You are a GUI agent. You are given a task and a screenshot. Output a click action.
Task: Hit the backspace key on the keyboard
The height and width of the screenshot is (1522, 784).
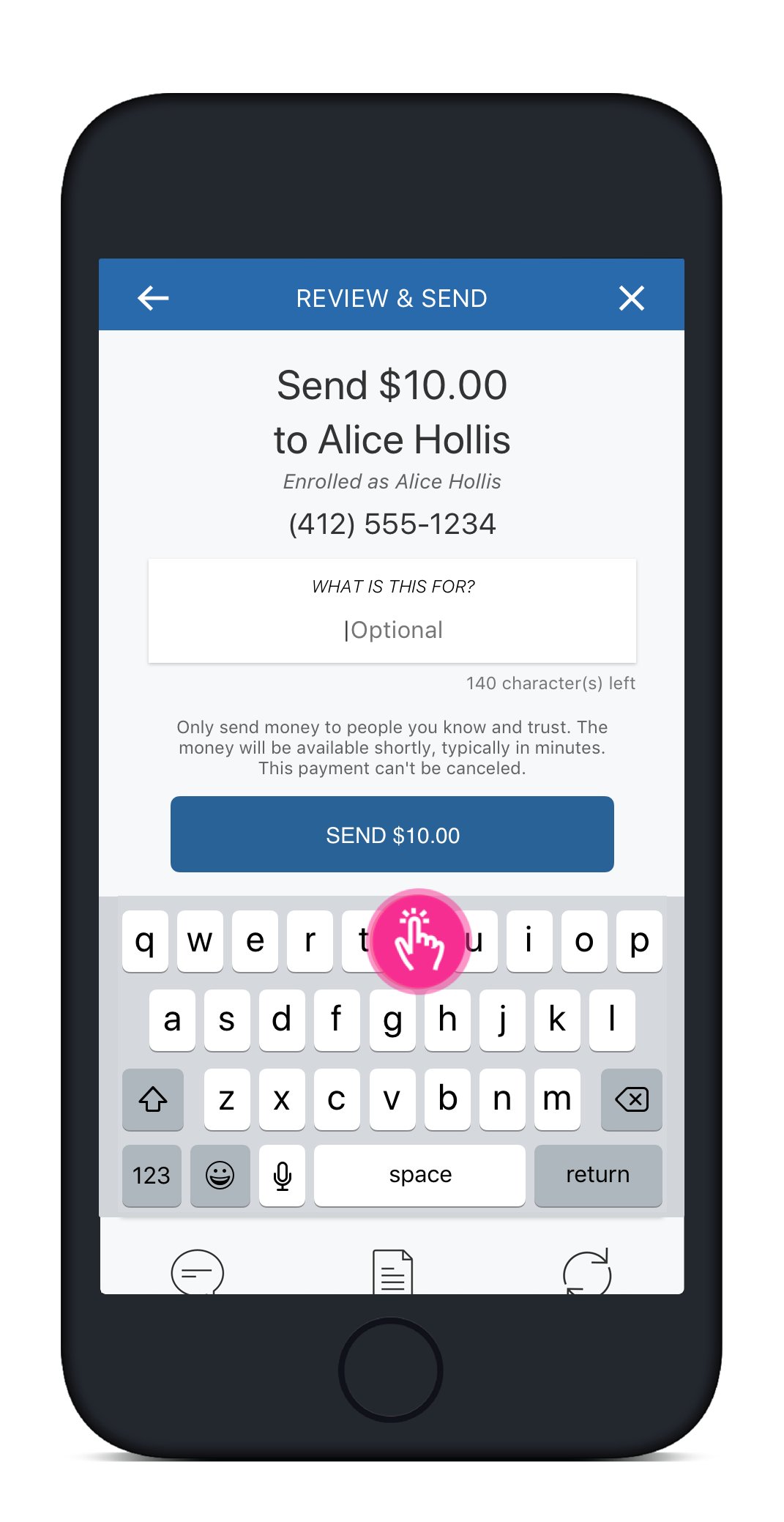click(x=631, y=1099)
